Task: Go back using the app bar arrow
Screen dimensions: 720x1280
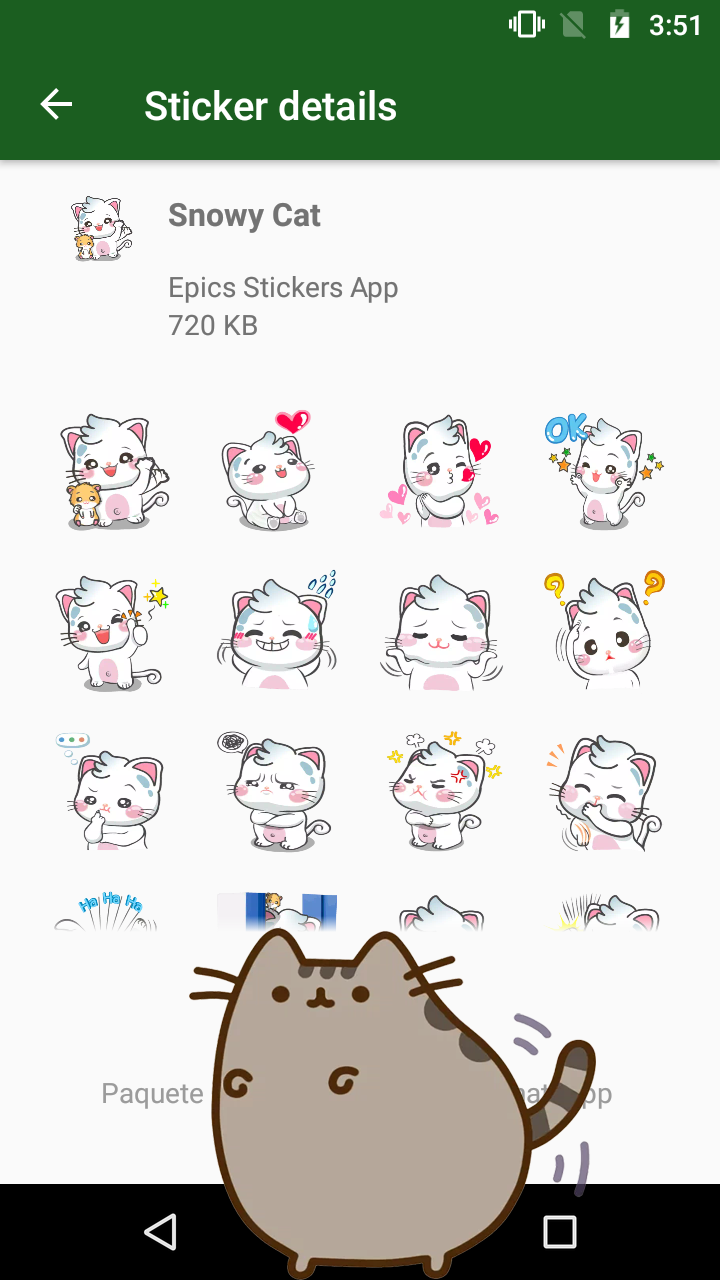Action: (x=56, y=105)
